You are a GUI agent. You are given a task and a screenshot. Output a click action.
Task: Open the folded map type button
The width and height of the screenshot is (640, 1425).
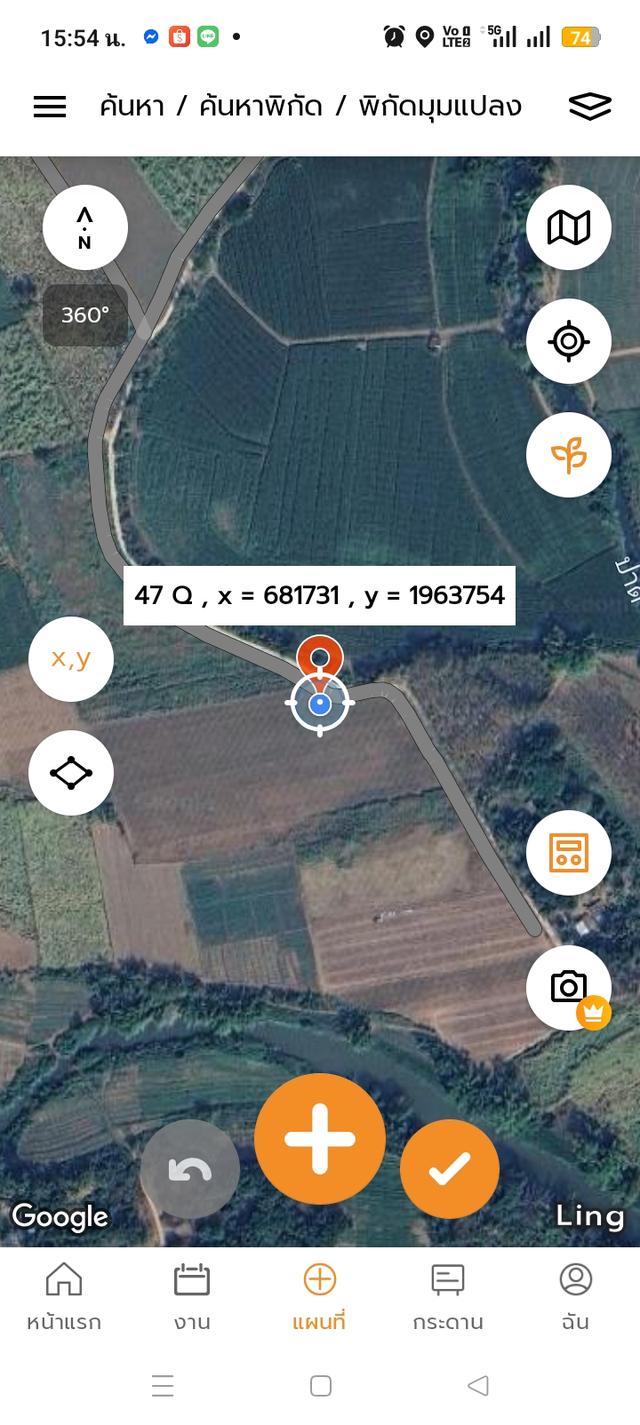point(569,228)
